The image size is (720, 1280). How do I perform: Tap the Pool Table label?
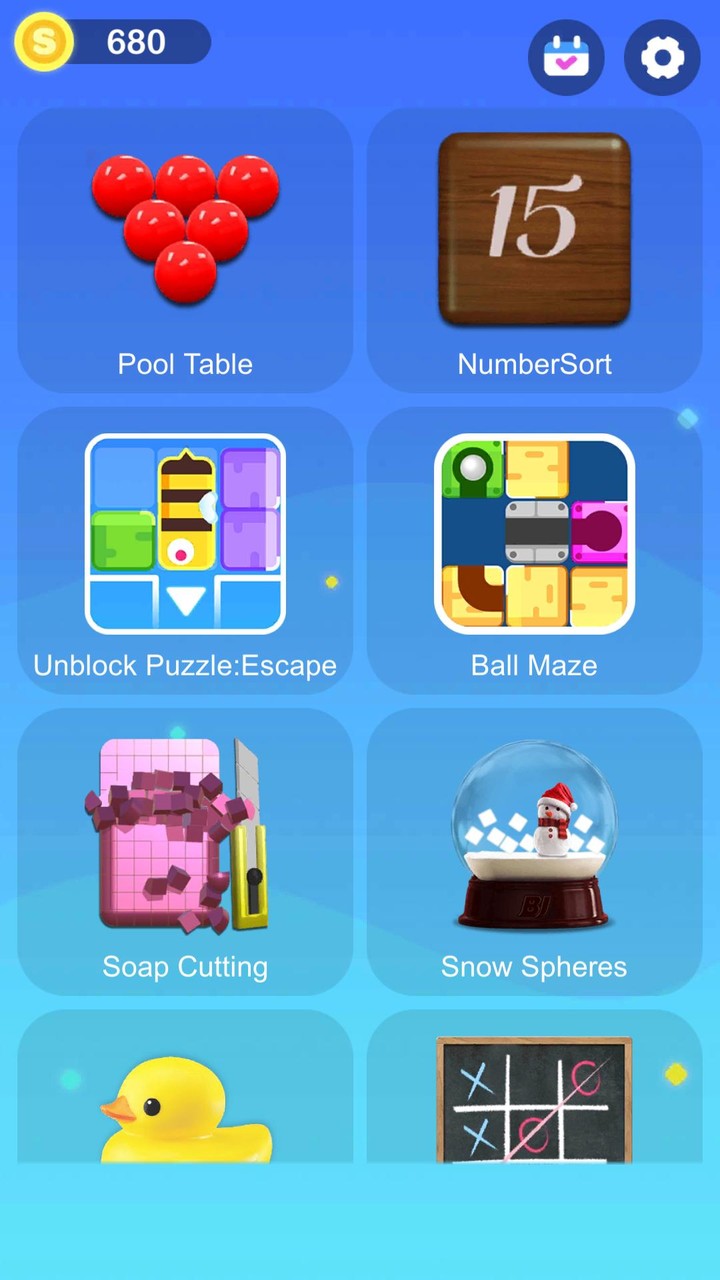tap(185, 364)
